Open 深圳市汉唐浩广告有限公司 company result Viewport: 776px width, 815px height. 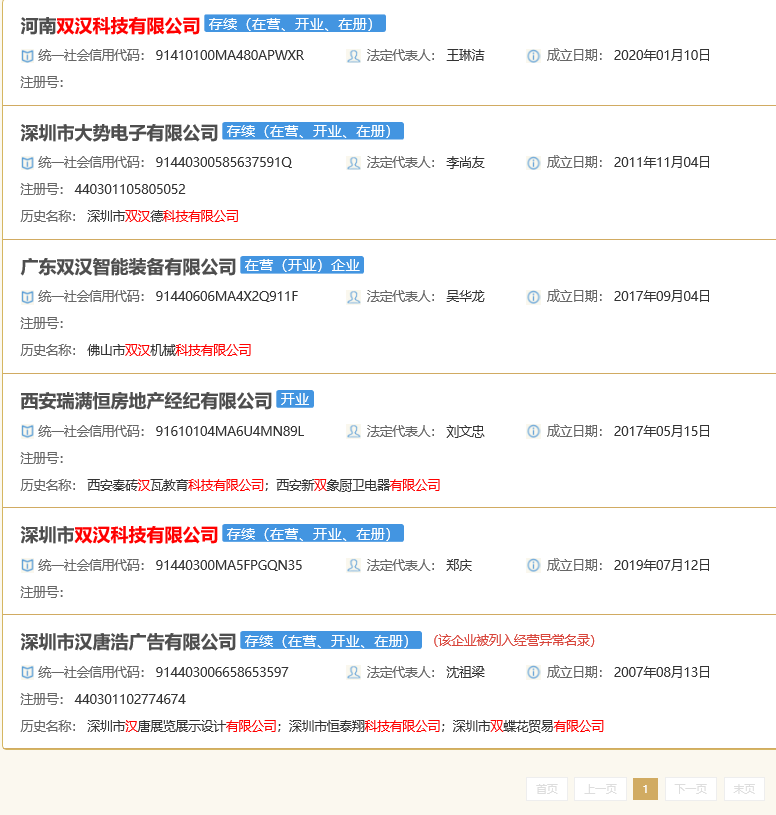128,642
